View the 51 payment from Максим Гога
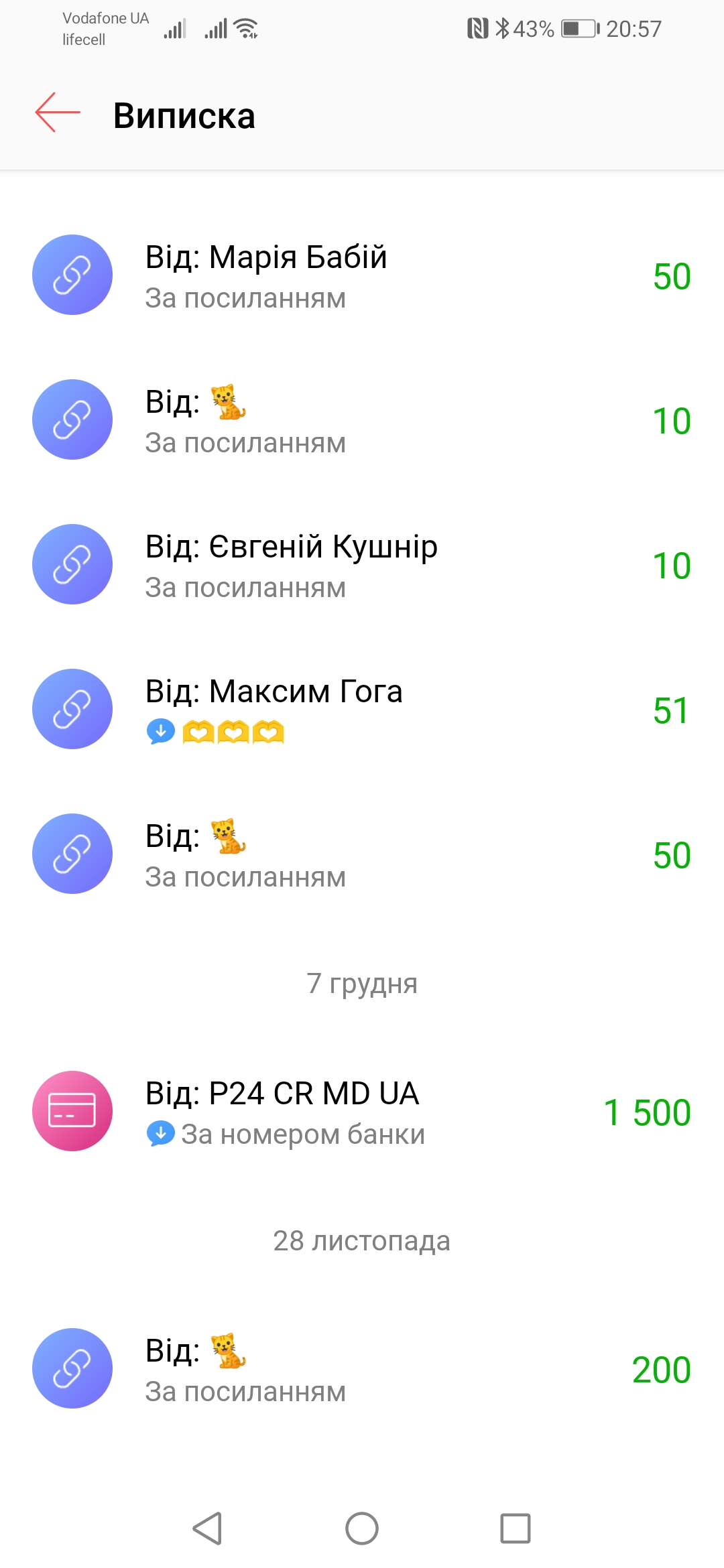The height and width of the screenshot is (1568, 724). coord(362,710)
